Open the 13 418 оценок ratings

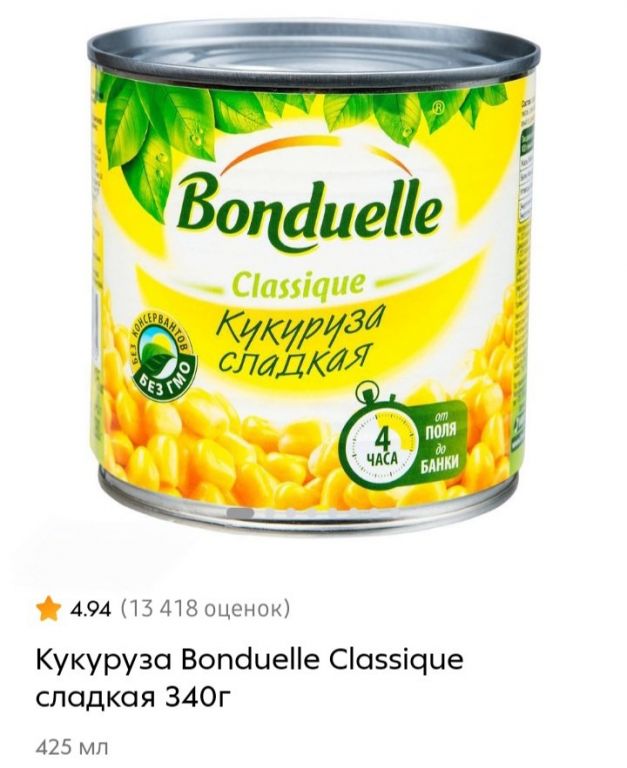204,607
